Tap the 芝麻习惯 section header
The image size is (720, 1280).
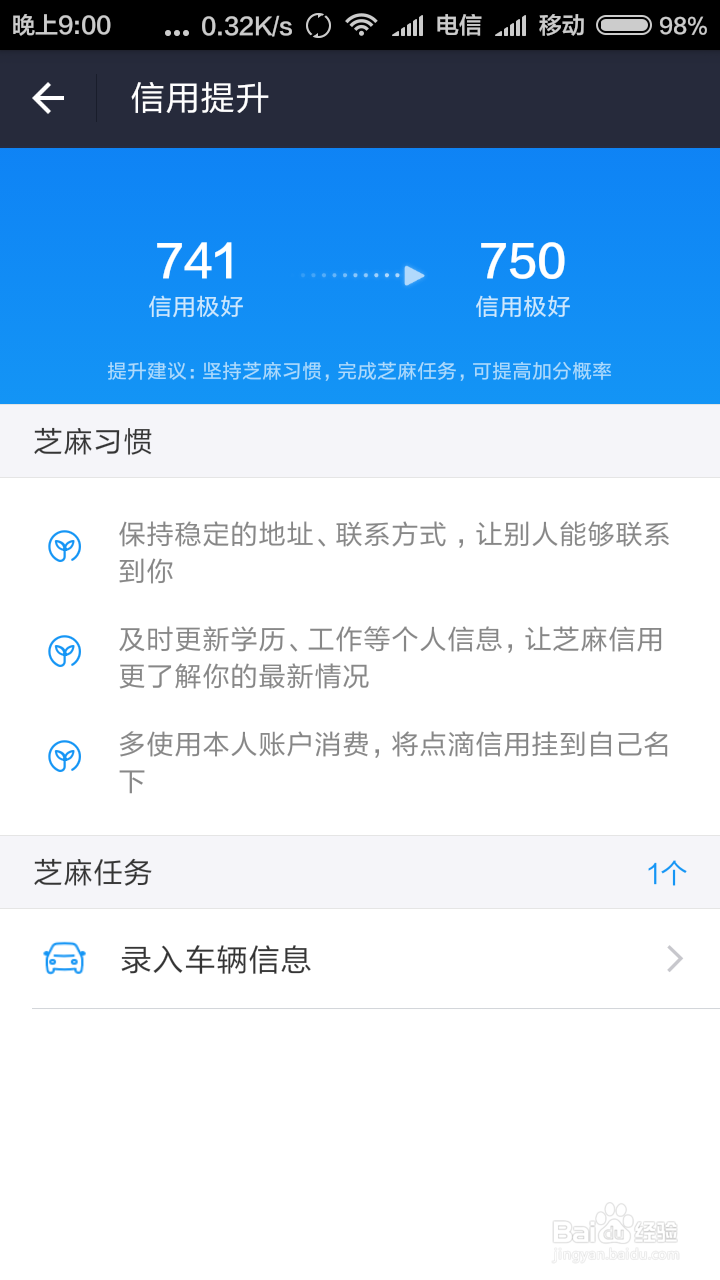[90, 440]
